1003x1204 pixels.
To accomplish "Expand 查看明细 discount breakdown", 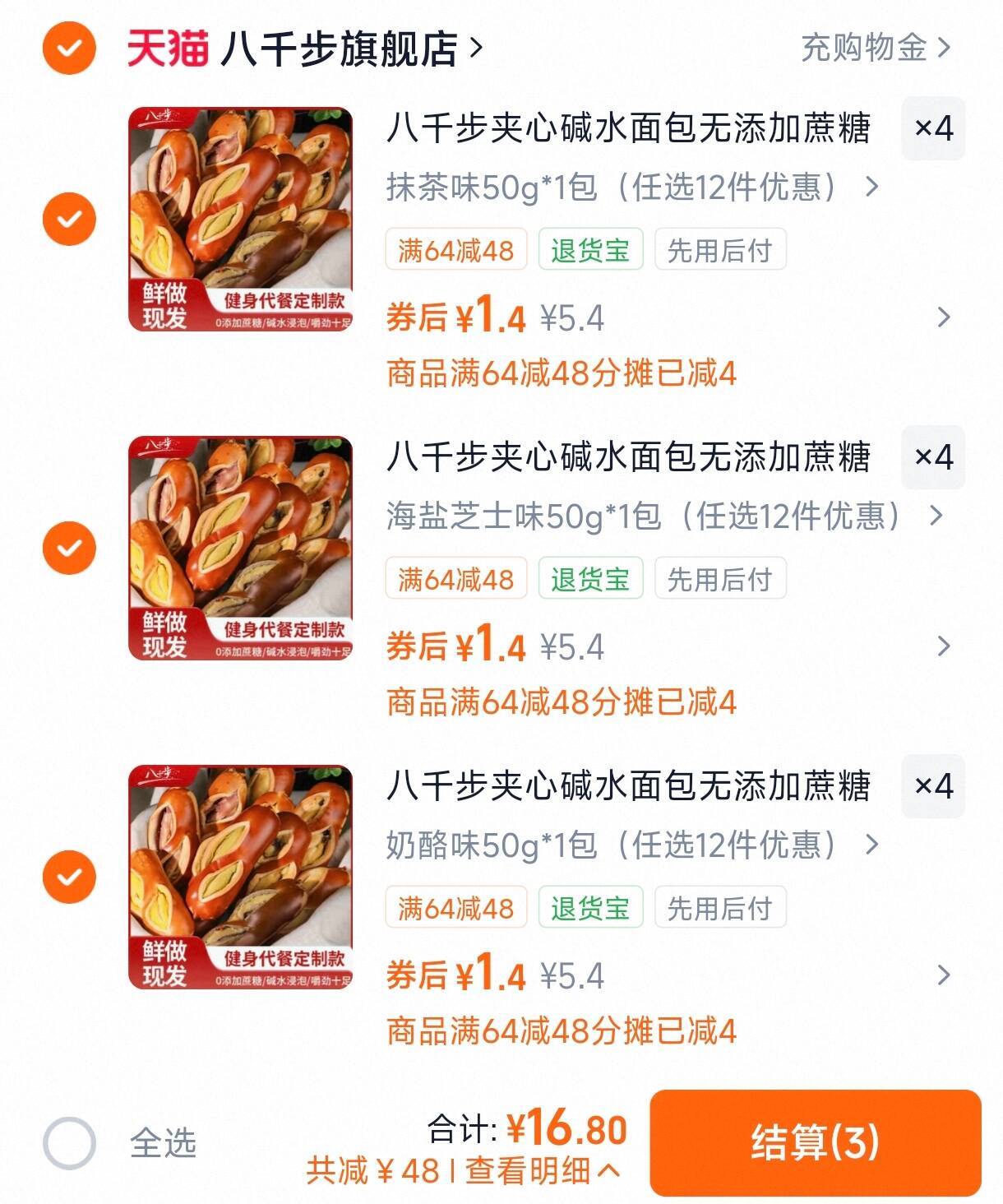I will point(543,1170).
